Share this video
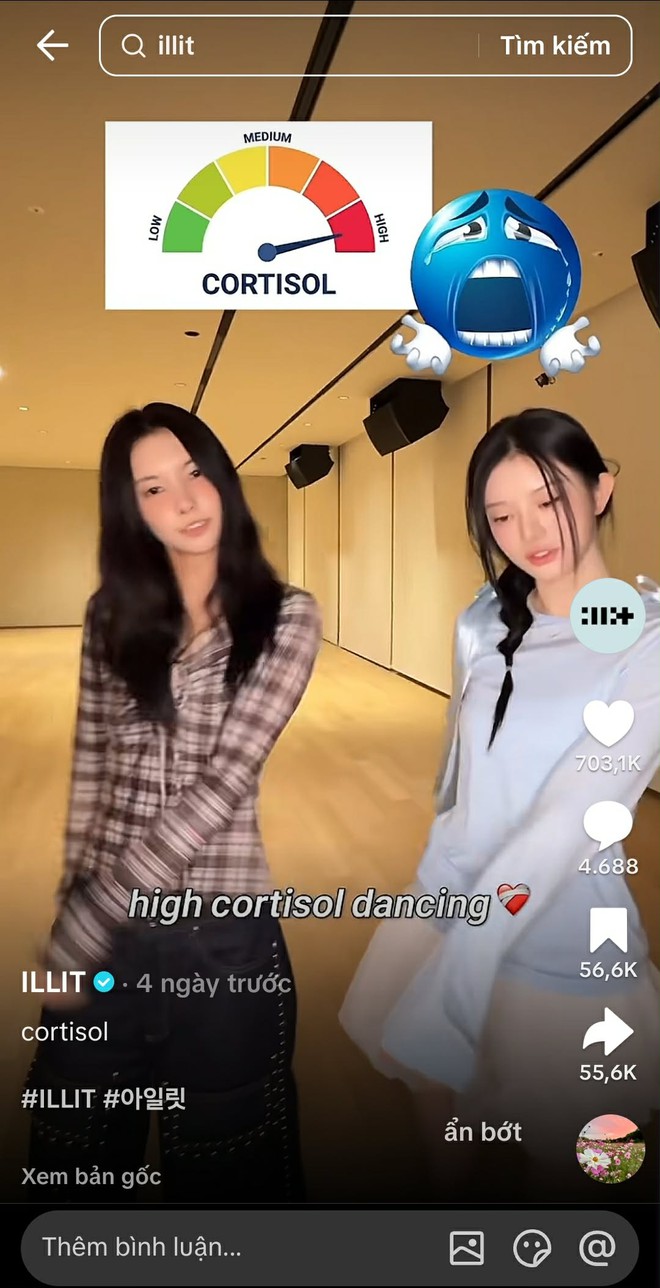This screenshot has width=660, height=1288. [x=608, y=1033]
